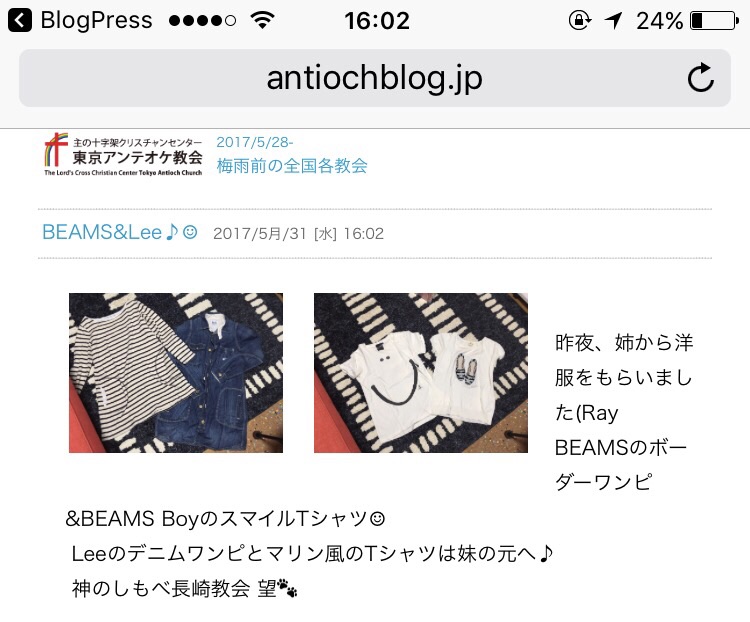Open the 梅雨前の全国各教会 link
750x622 pixels.
[292, 166]
